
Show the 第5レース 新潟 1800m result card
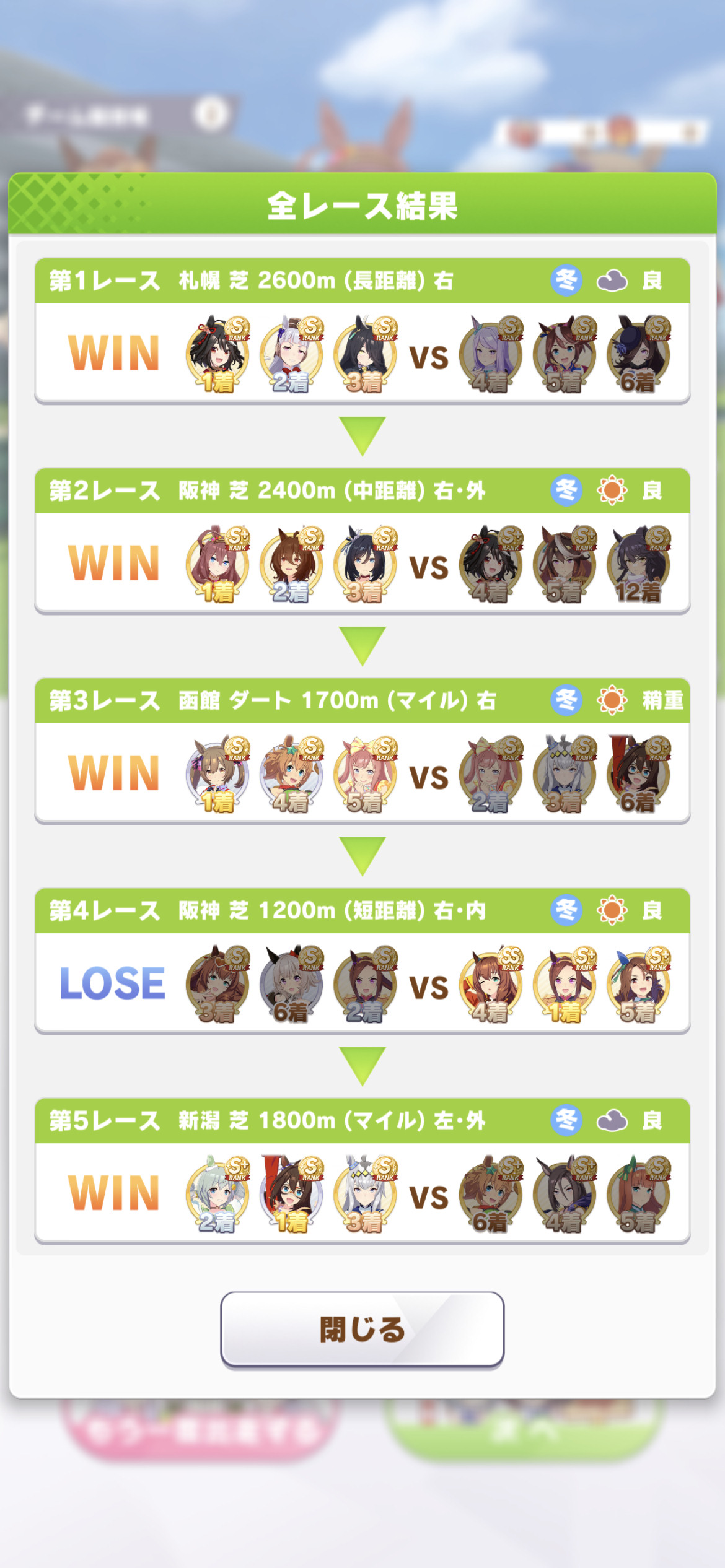[362, 1171]
